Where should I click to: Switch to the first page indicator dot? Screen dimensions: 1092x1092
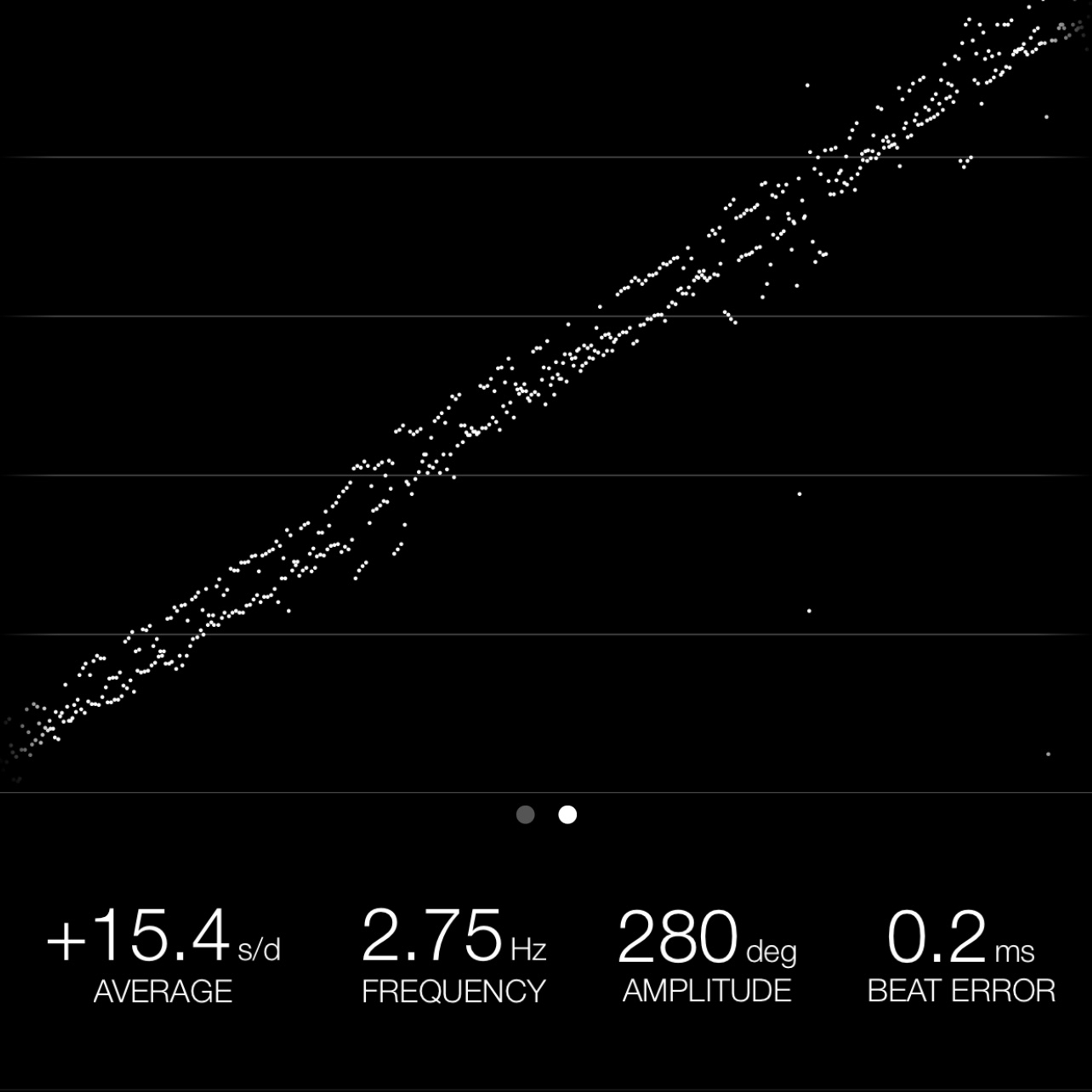(x=525, y=814)
